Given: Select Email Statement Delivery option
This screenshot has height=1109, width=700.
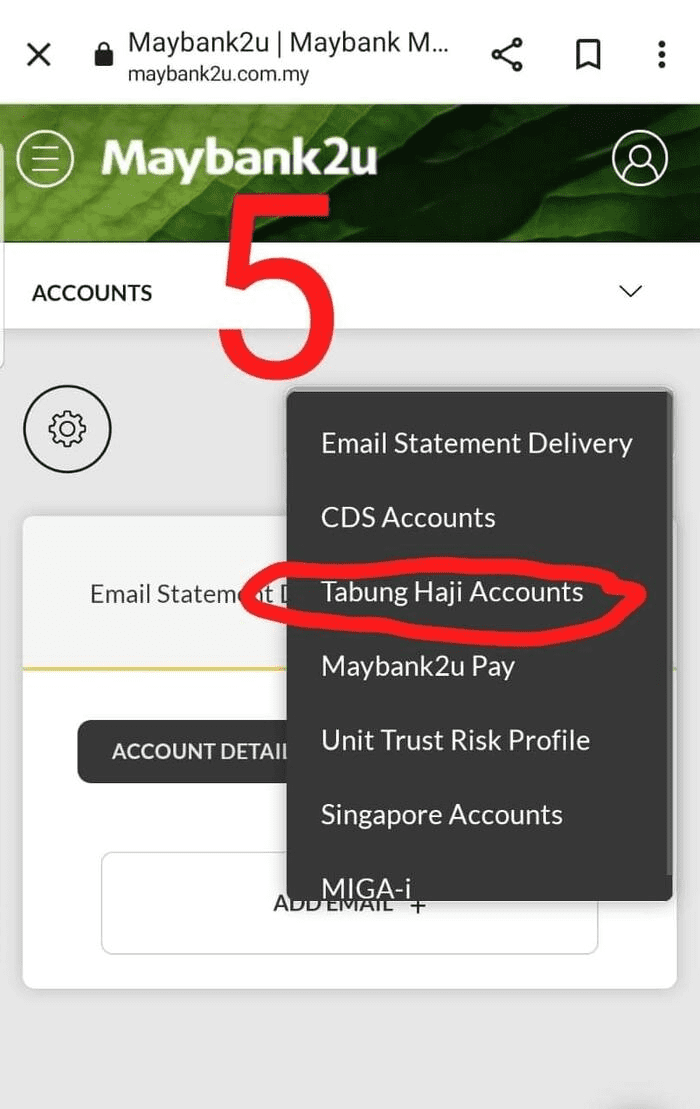Looking at the screenshot, I should click(476, 443).
